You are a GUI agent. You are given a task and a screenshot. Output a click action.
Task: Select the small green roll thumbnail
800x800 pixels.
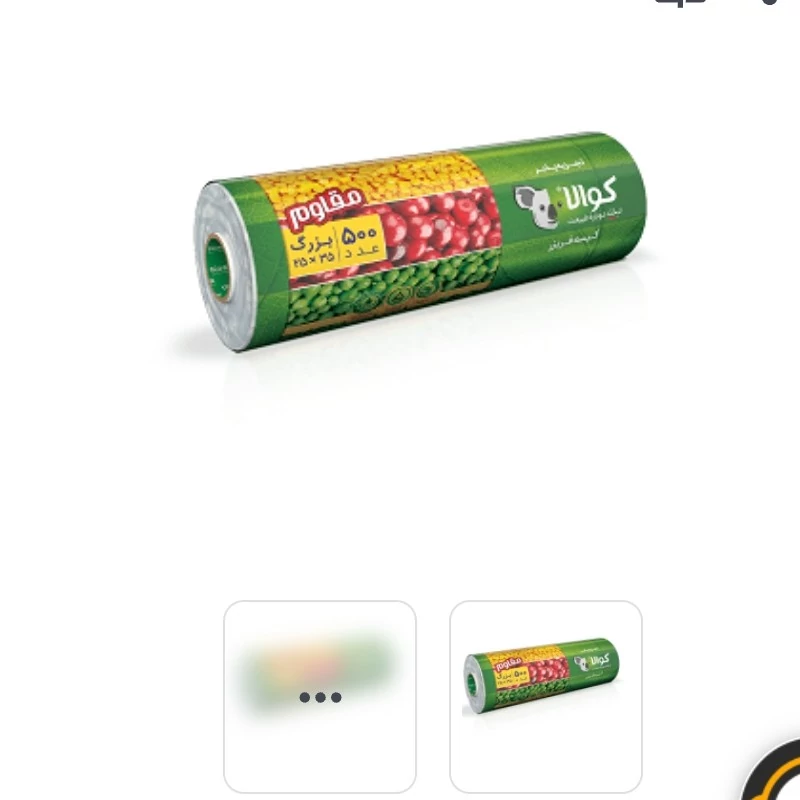(545, 696)
